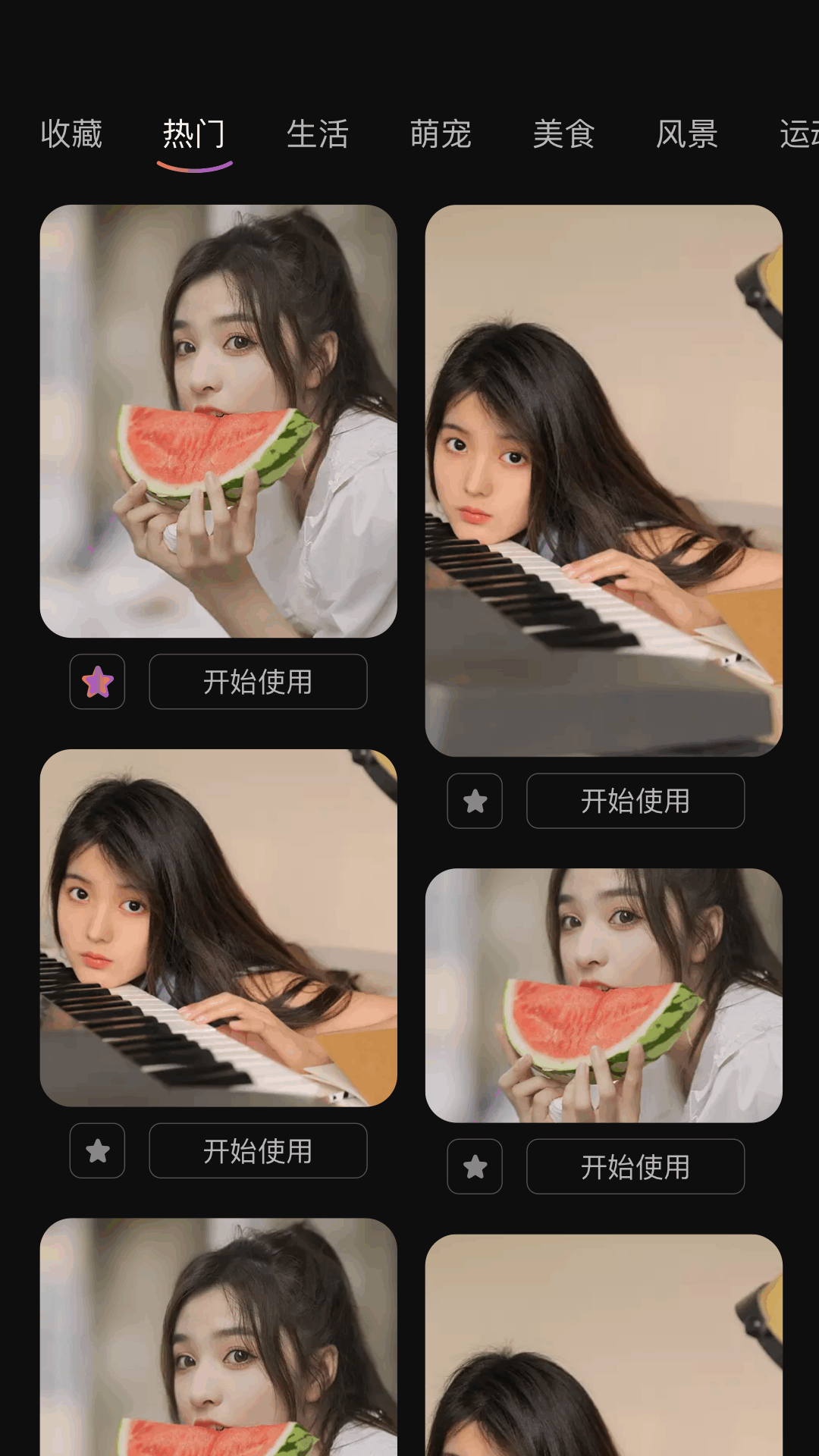
Task: Switch to the 萌宠 tab
Action: point(441,134)
